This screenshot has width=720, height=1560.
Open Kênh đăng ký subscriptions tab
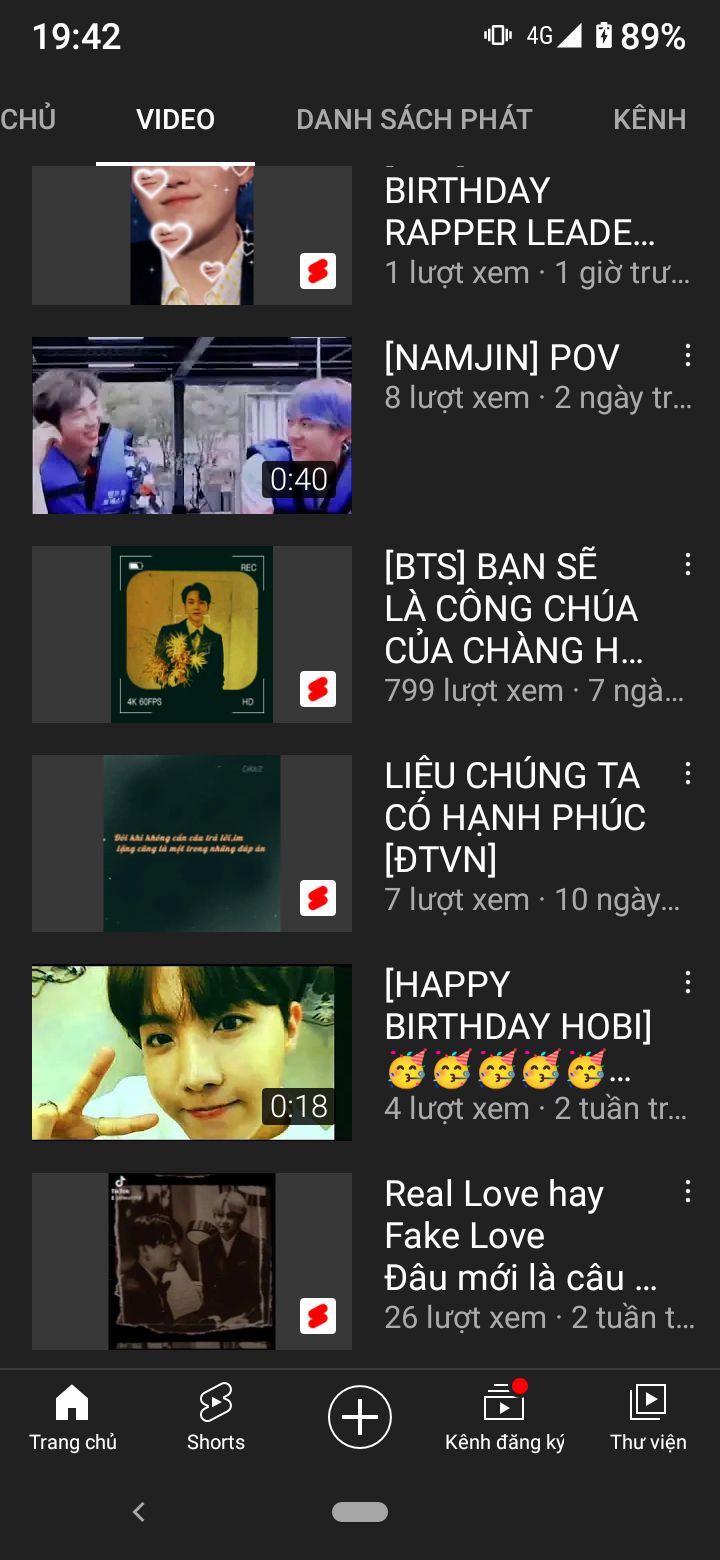click(504, 1418)
